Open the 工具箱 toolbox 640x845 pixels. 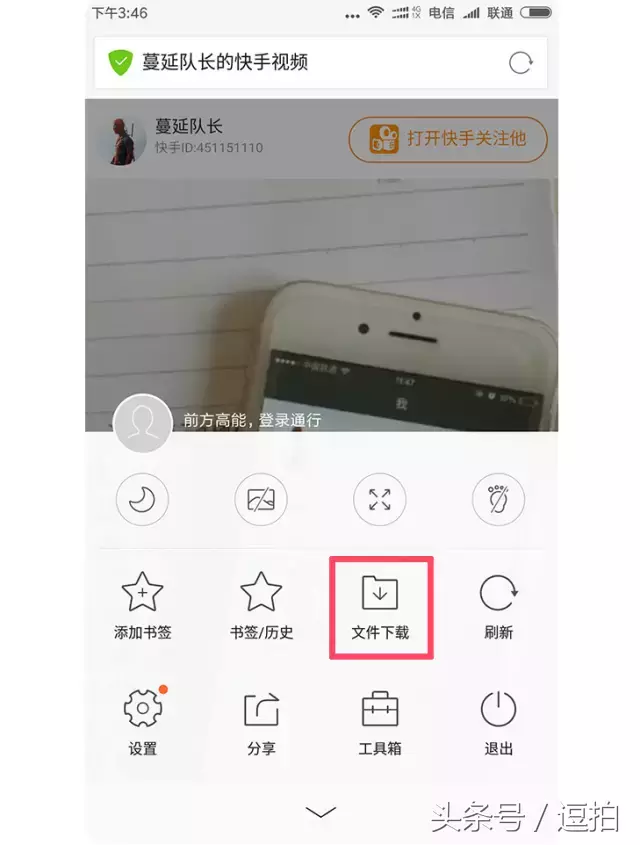coord(380,720)
